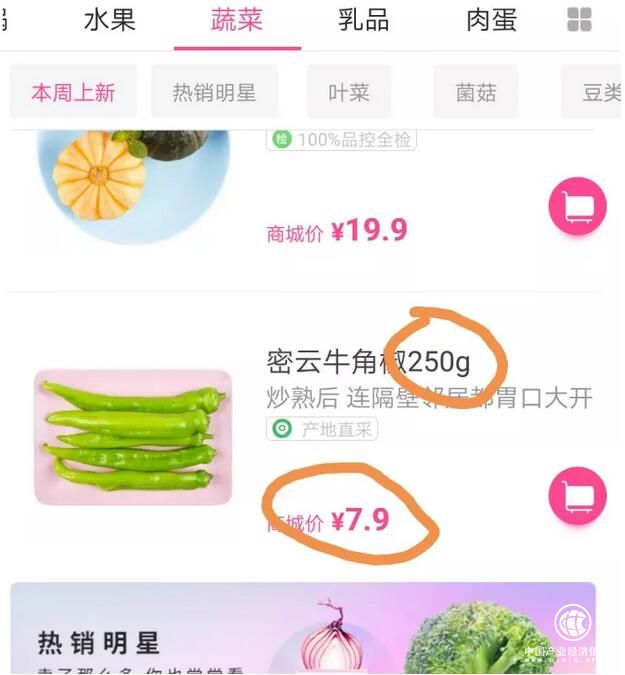Add 密云牛角椒250g to the cart

tap(577, 495)
